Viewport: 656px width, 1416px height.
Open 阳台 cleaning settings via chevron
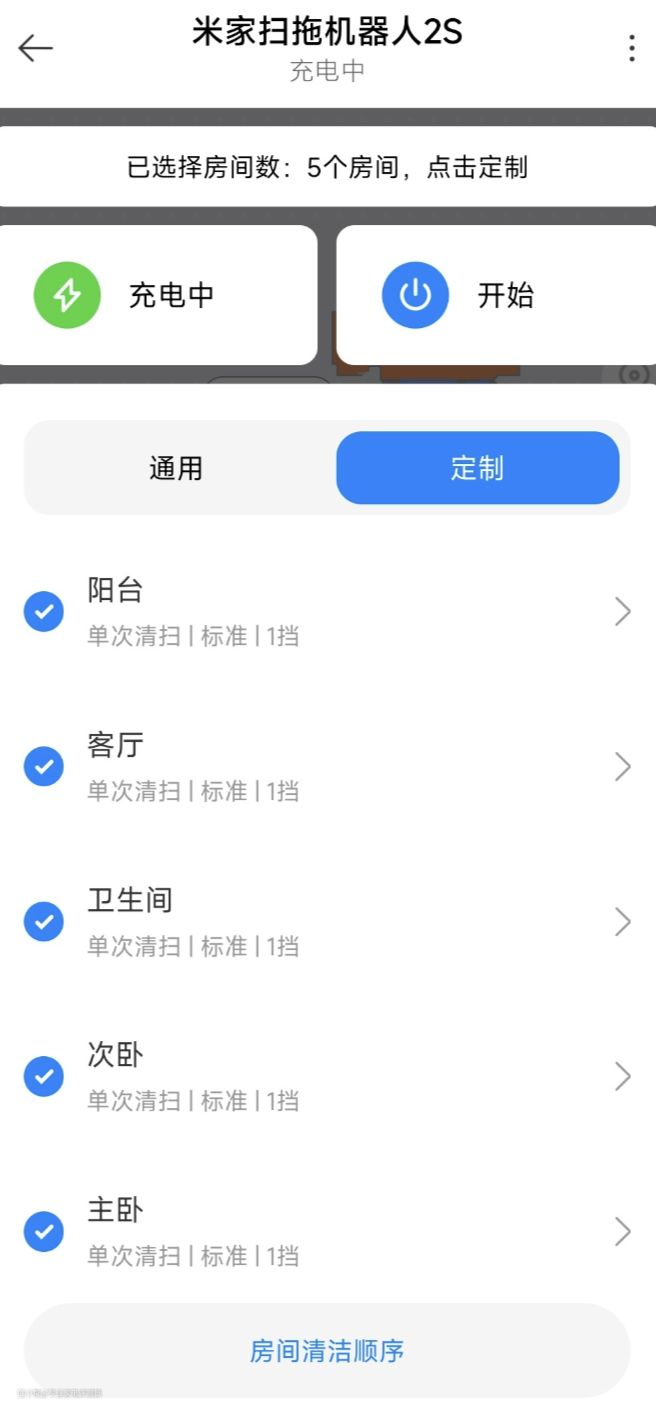pyautogui.click(x=622, y=611)
